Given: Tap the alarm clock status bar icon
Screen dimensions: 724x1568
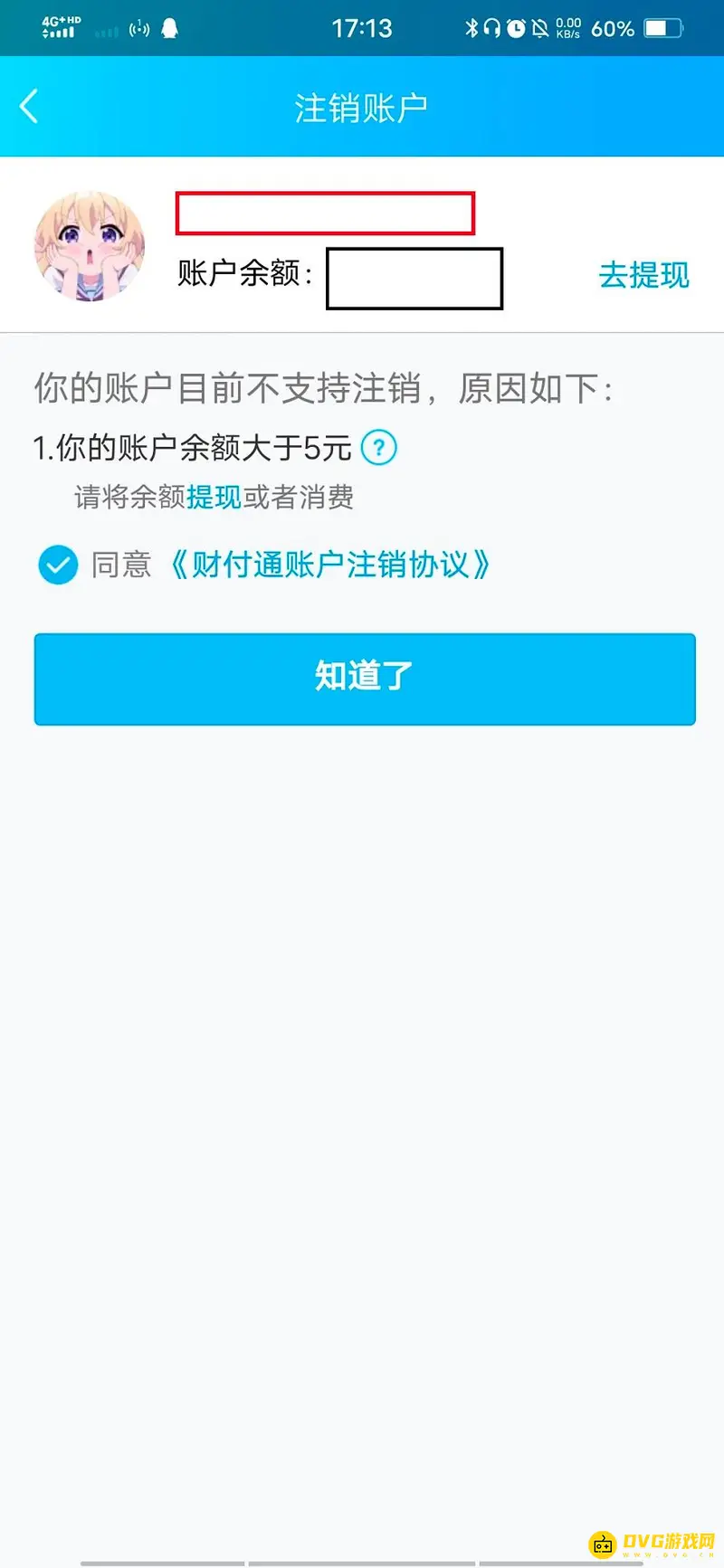Looking at the screenshot, I should click(x=516, y=27).
